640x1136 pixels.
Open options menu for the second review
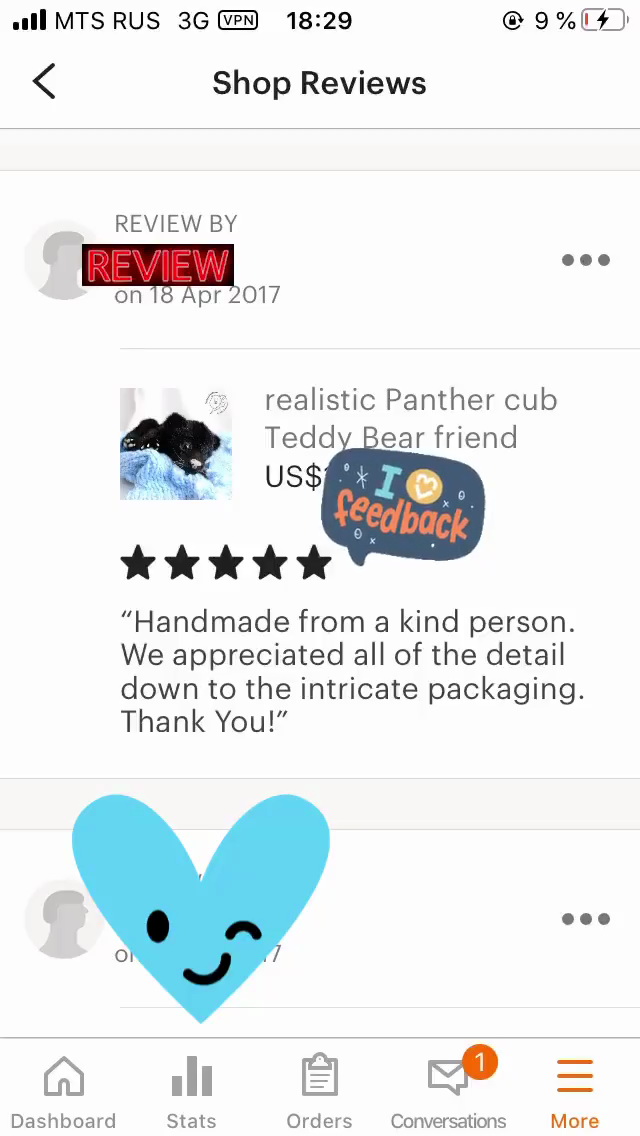[585, 919]
